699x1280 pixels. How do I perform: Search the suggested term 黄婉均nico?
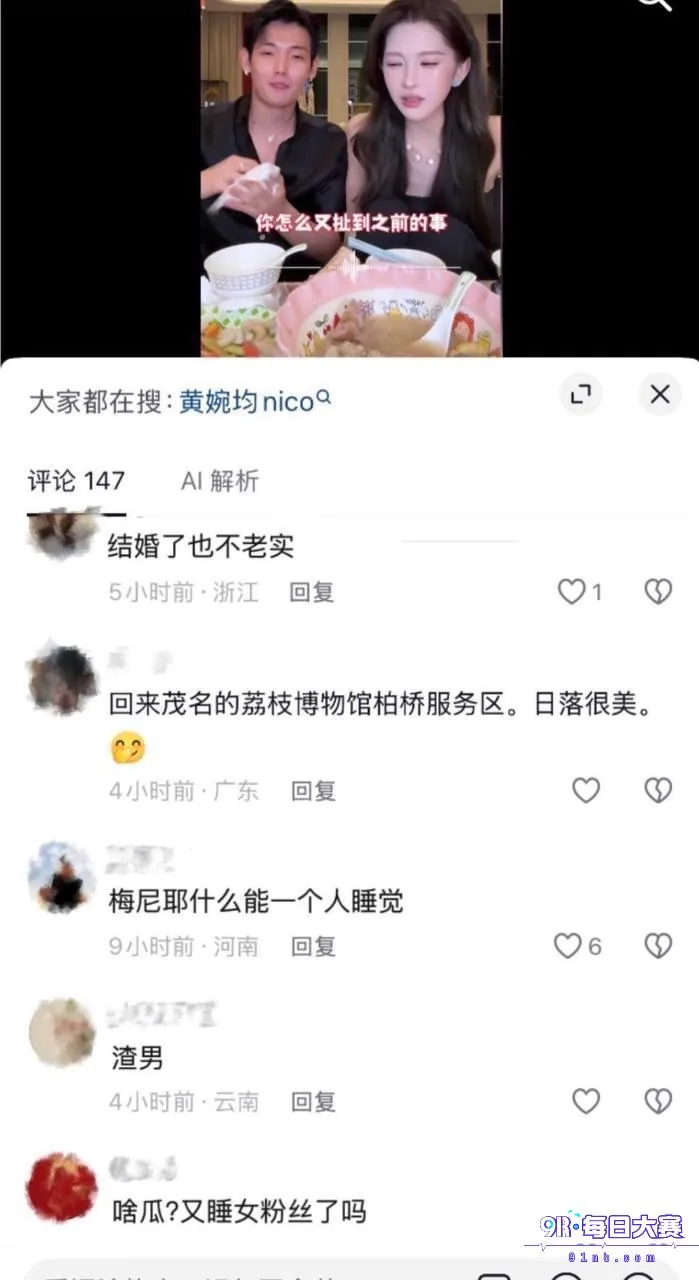pyautogui.click(x=254, y=402)
